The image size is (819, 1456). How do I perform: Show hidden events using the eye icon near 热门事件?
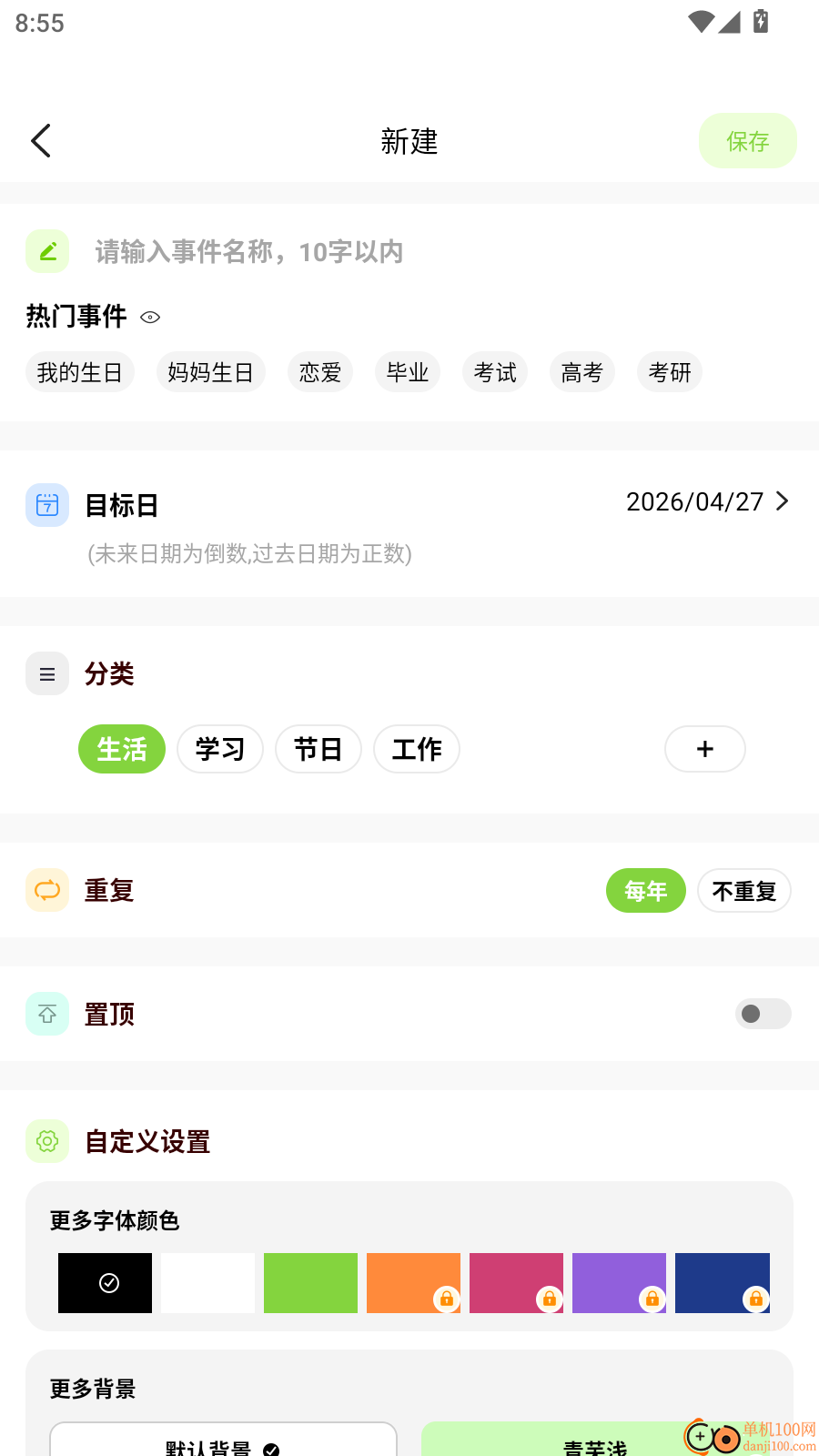point(149,317)
